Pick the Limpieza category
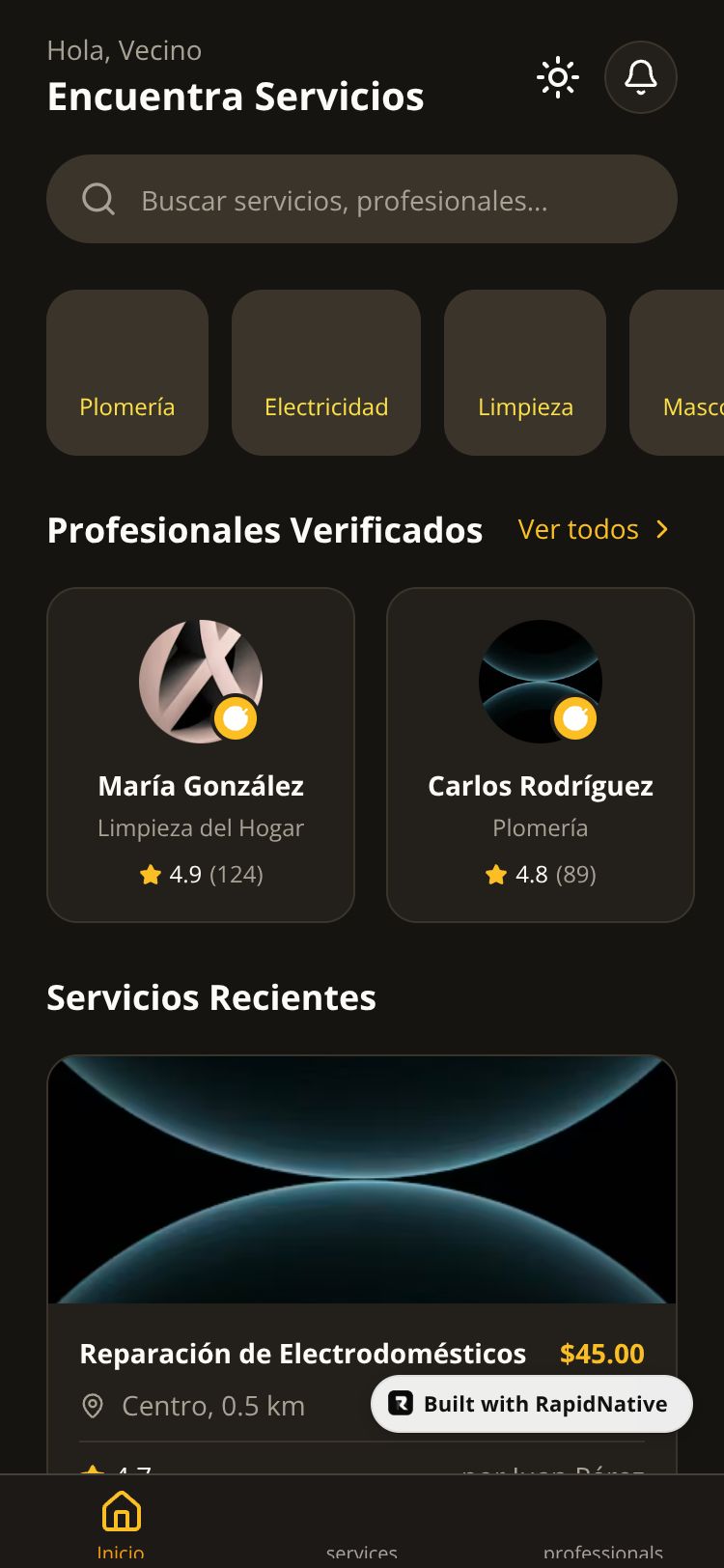Image resolution: width=724 pixels, height=1568 pixels. (525, 373)
